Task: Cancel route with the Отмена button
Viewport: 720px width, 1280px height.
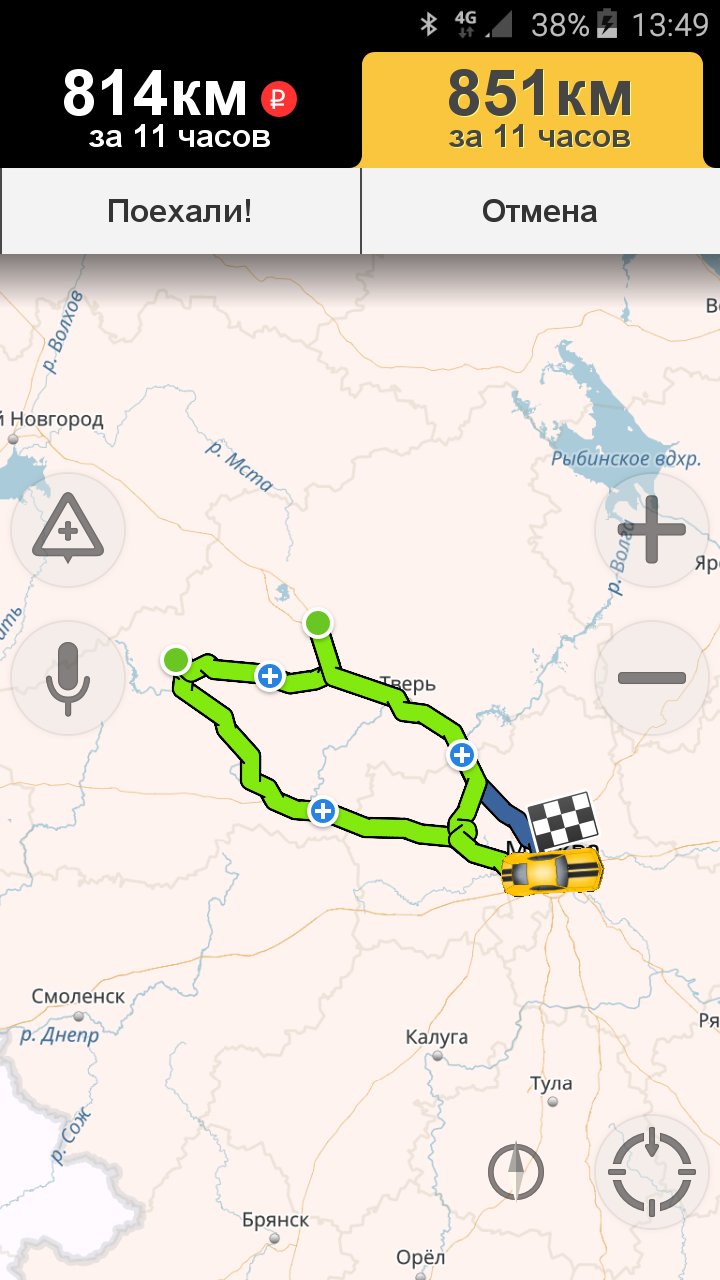Action: pyautogui.click(x=540, y=211)
